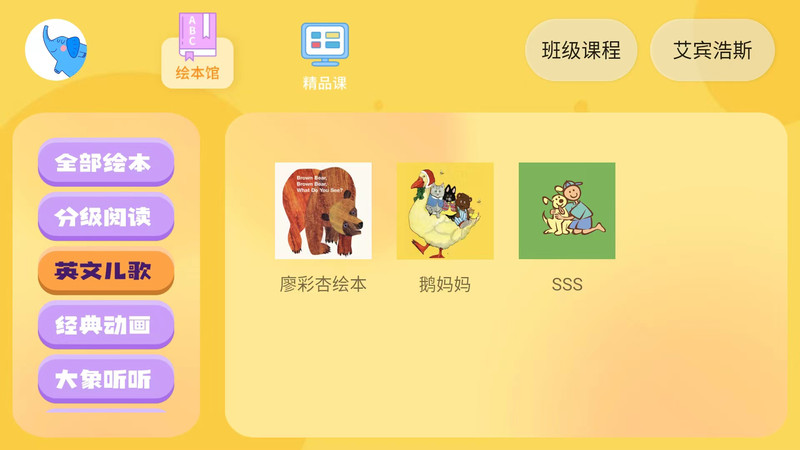Open the 艾宾浩斯 button
This screenshot has width=800, height=450.
[712, 50]
